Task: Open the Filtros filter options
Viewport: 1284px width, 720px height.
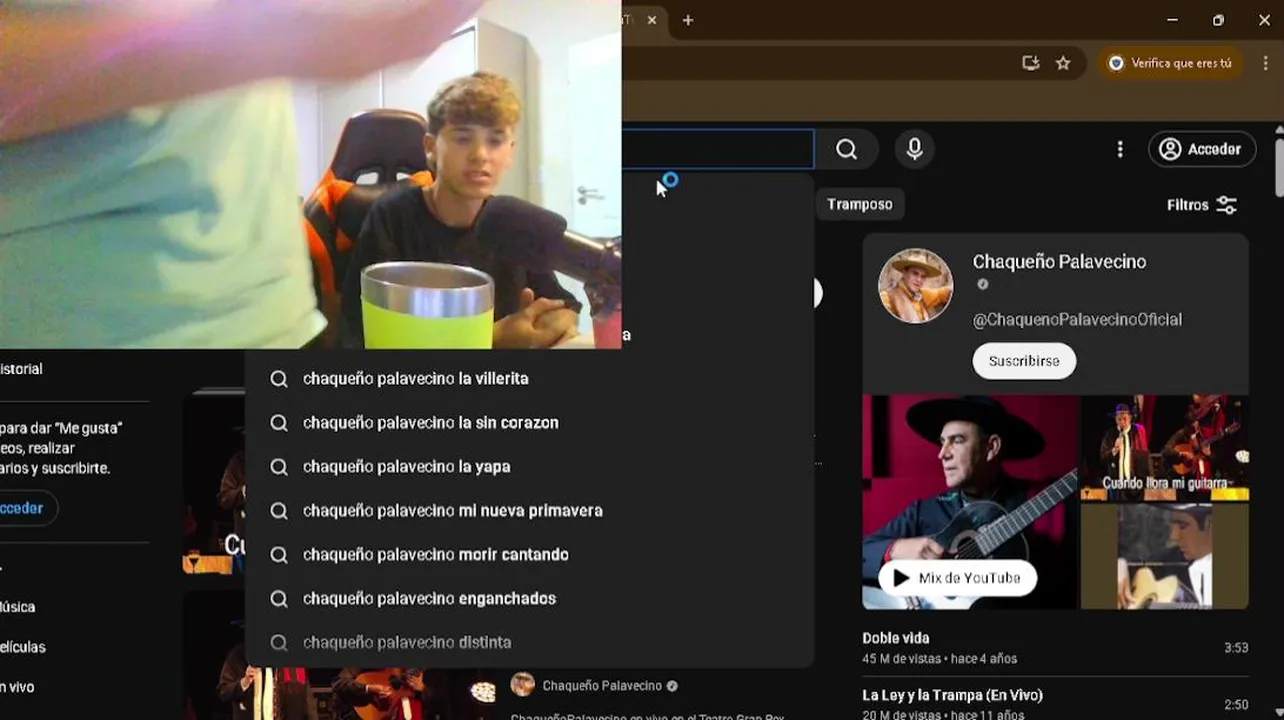Action: point(1202,205)
